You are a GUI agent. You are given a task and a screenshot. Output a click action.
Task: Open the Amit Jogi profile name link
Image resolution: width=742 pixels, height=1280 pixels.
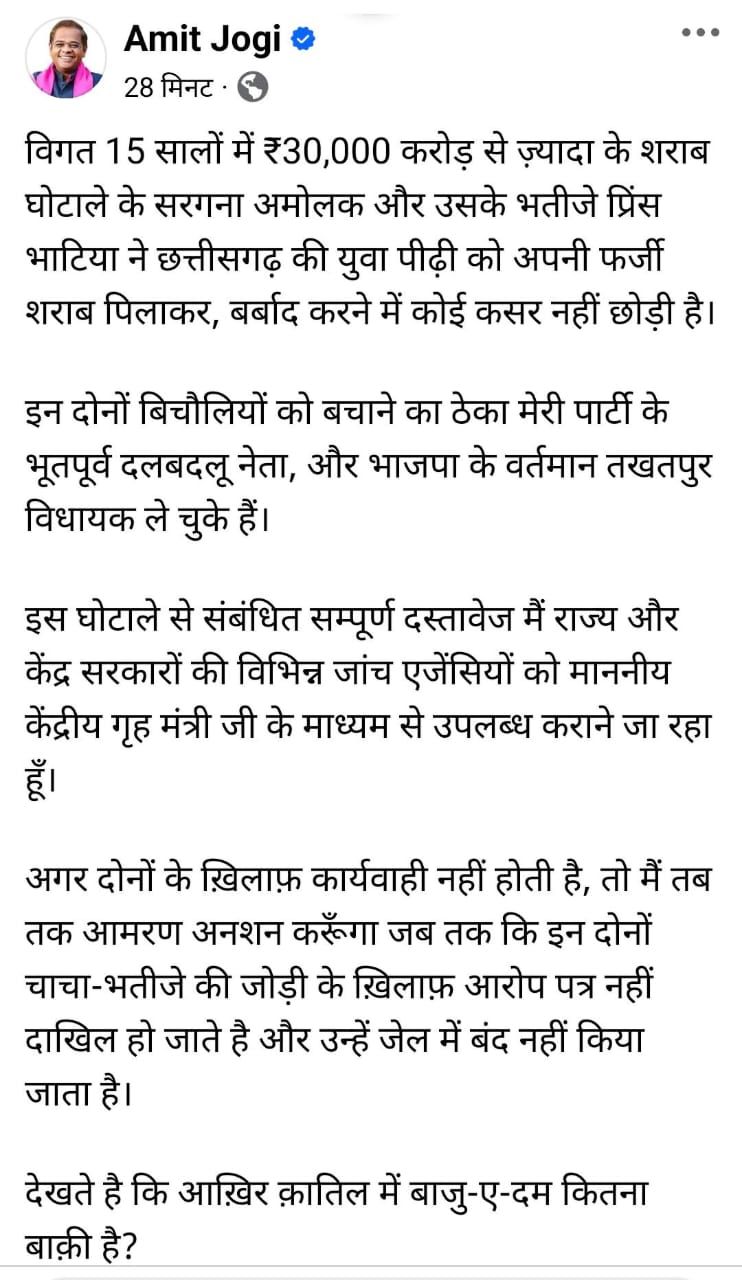click(x=206, y=39)
